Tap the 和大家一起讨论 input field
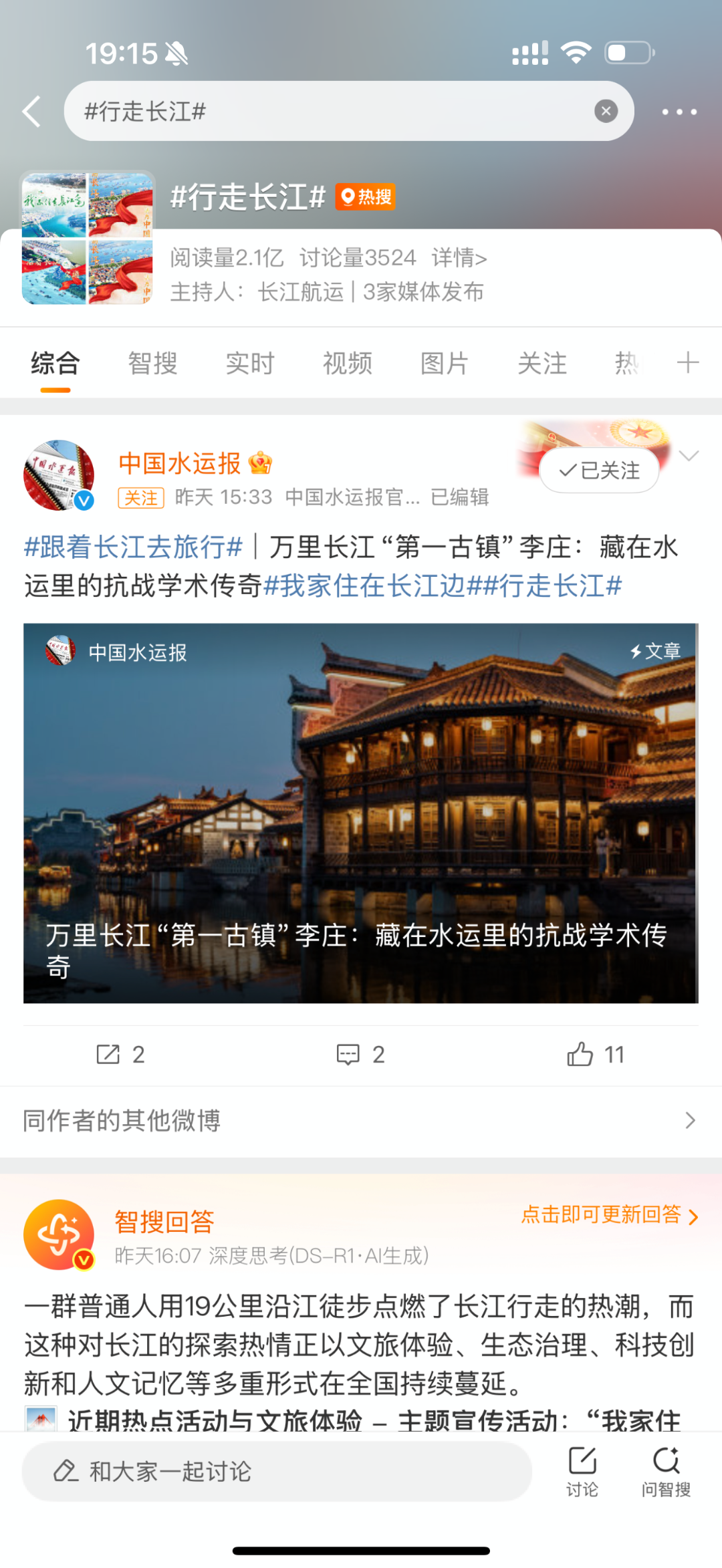The image size is (722, 1568). [277, 1471]
